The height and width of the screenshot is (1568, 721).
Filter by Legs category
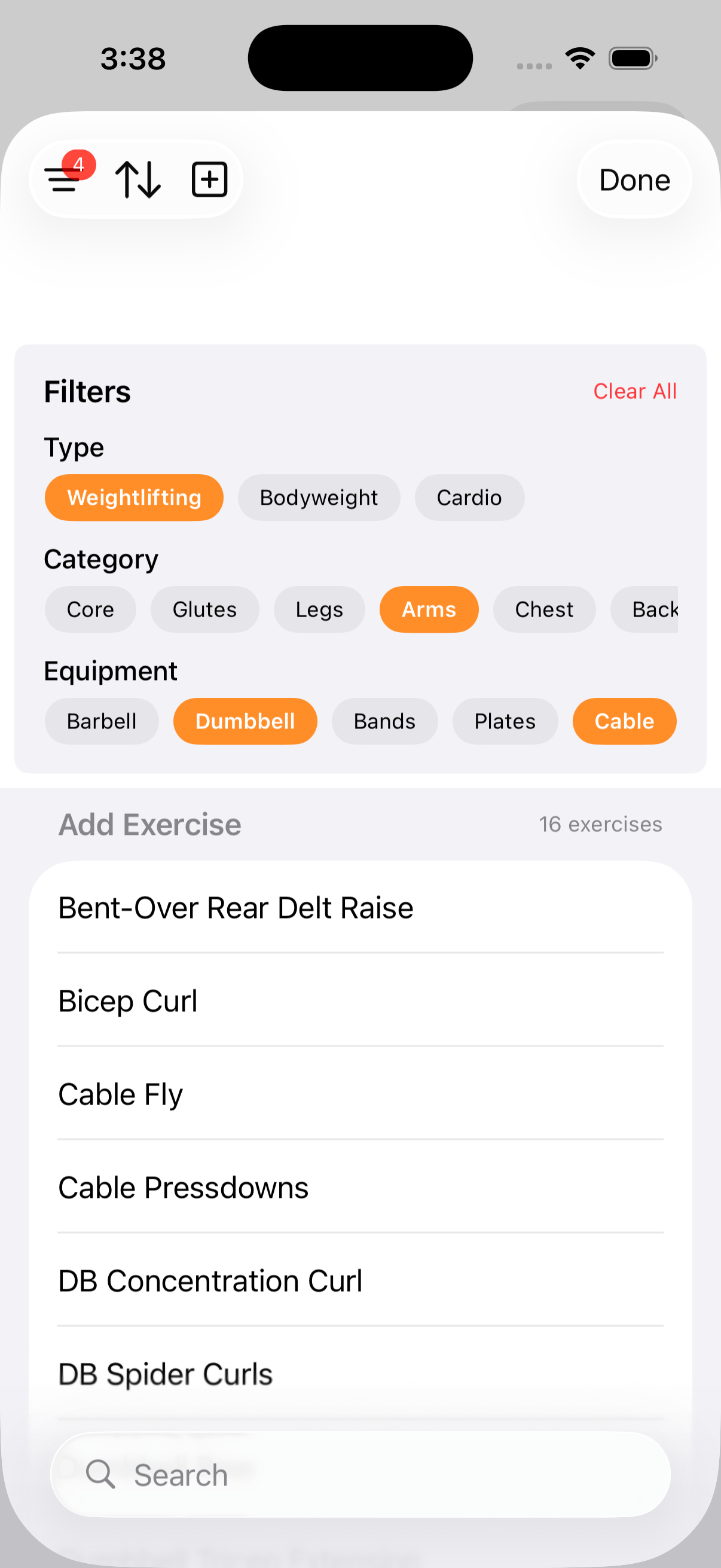(x=319, y=610)
